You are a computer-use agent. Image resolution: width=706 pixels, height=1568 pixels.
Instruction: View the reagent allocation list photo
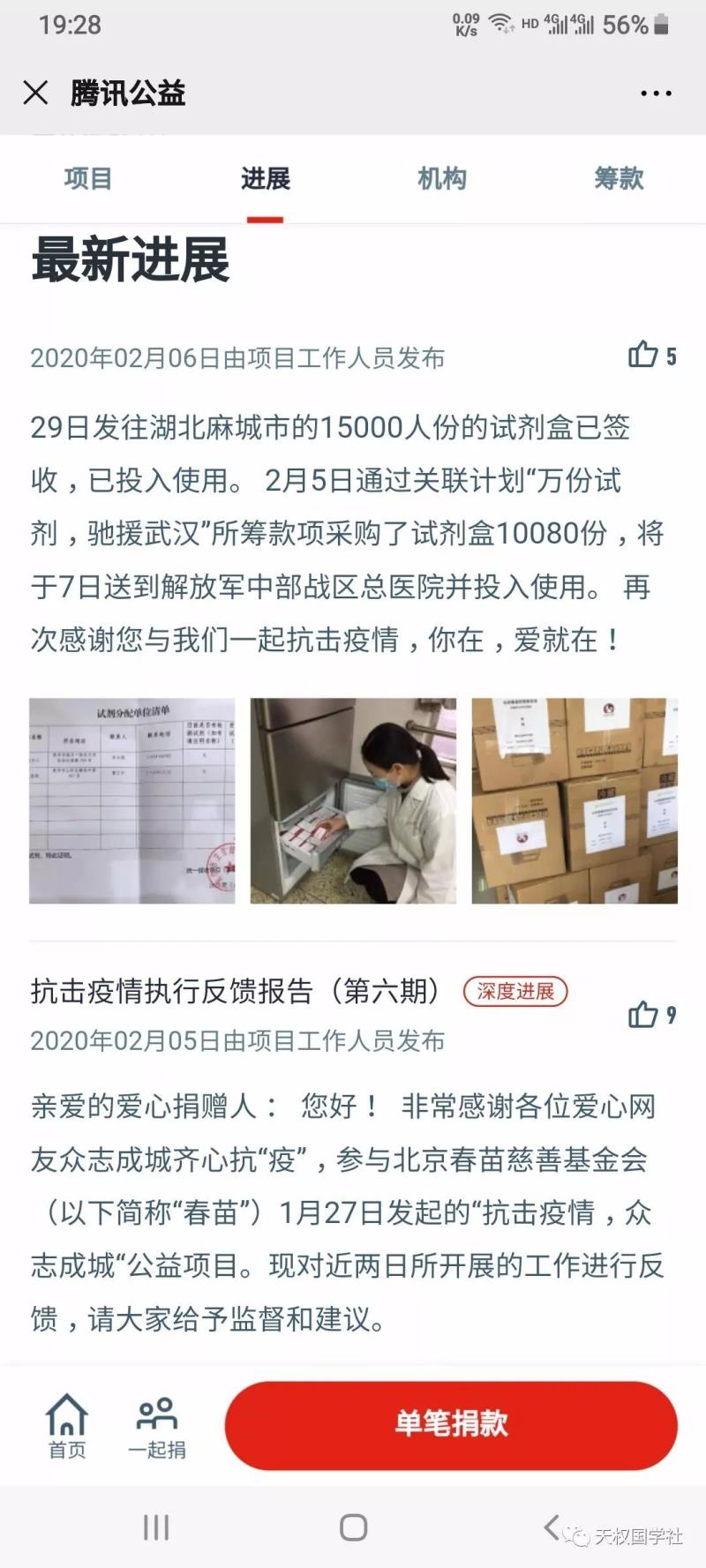coord(132,800)
